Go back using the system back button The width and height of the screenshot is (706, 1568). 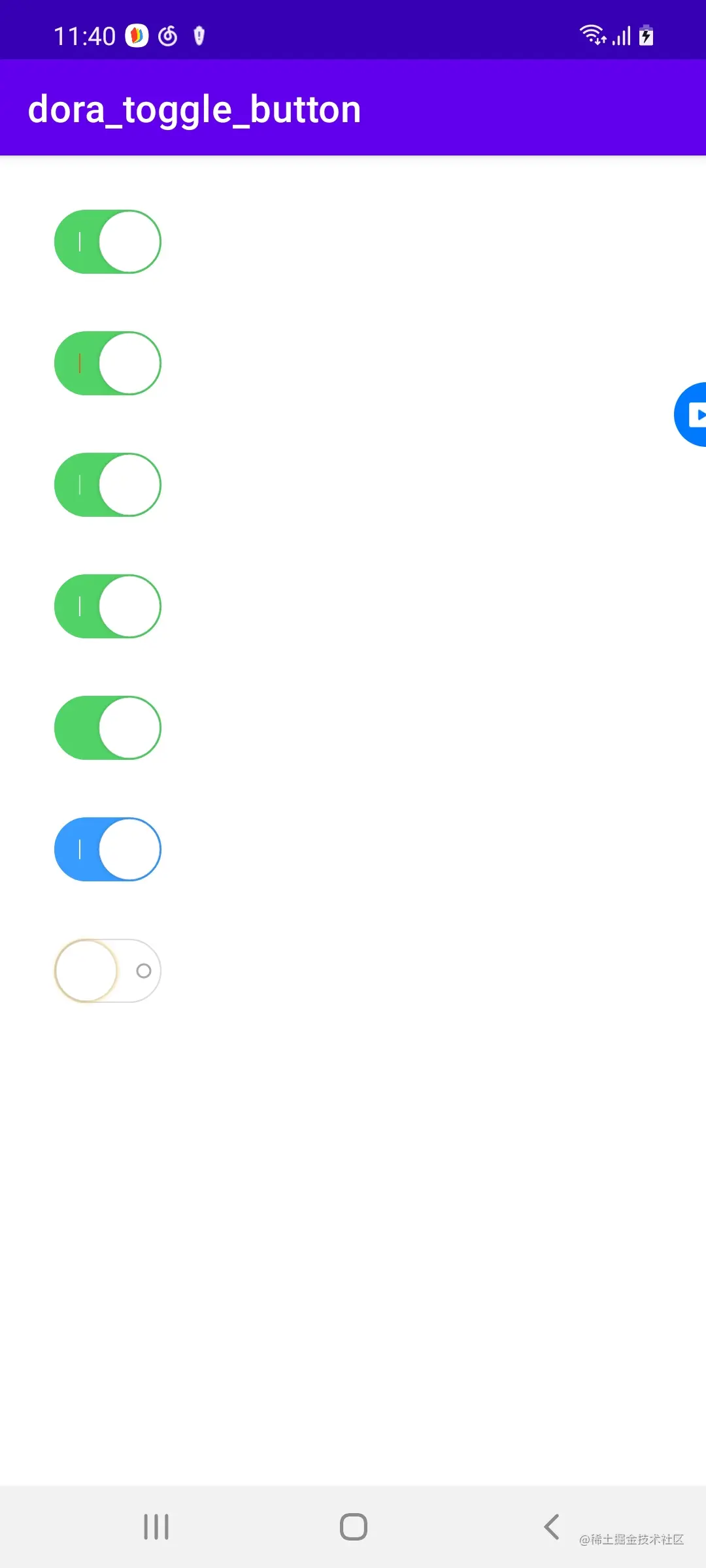click(552, 1527)
